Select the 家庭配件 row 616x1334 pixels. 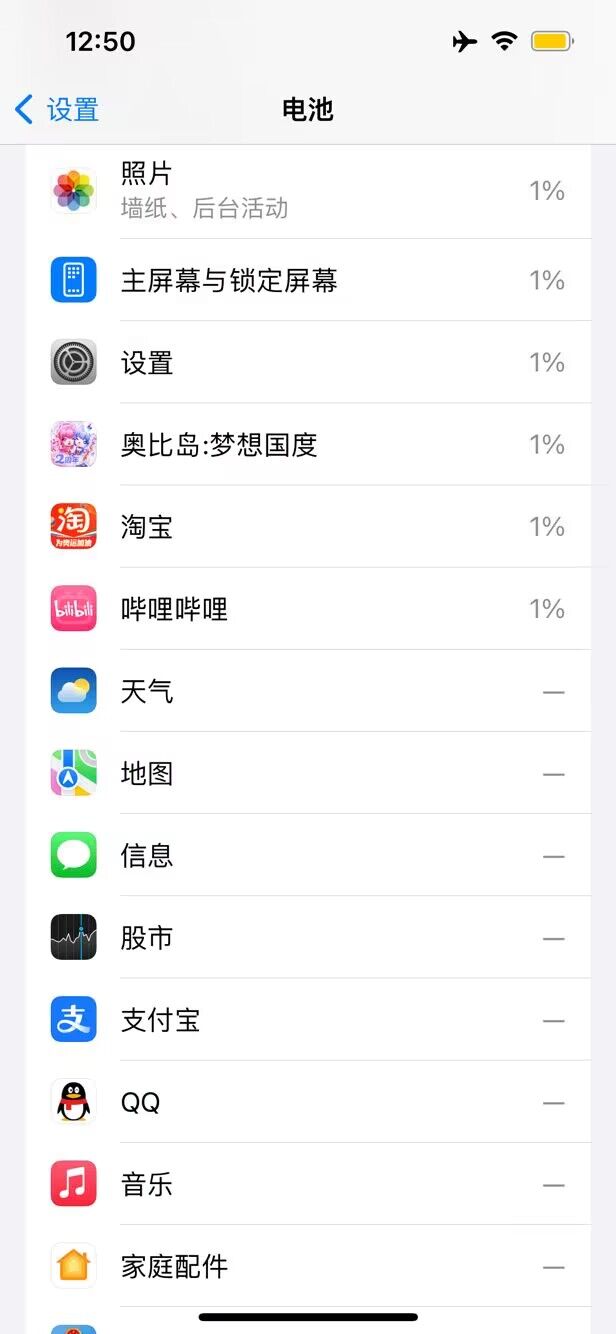click(x=308, y=1266)
